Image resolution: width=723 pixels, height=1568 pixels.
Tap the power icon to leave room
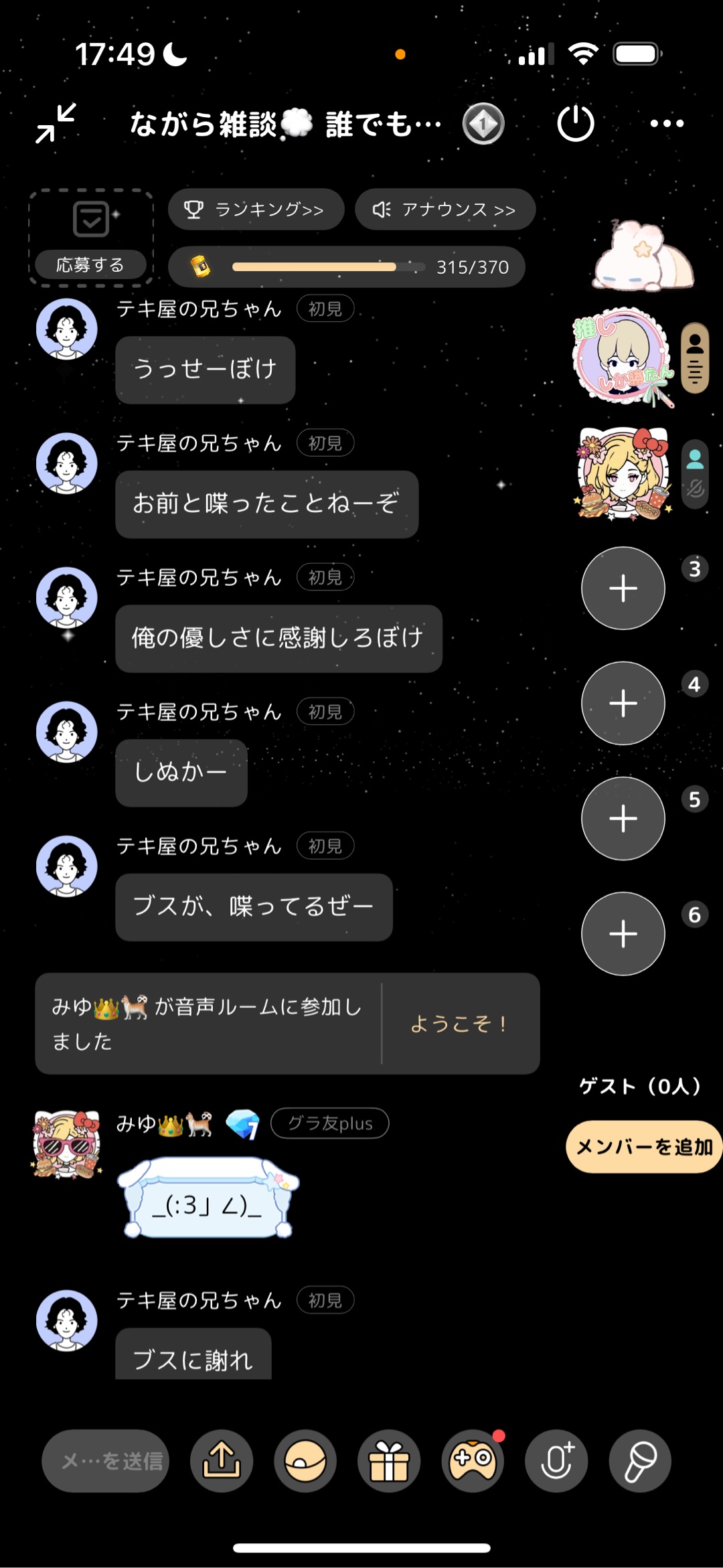pyautogui.click(x=575, y=123)
